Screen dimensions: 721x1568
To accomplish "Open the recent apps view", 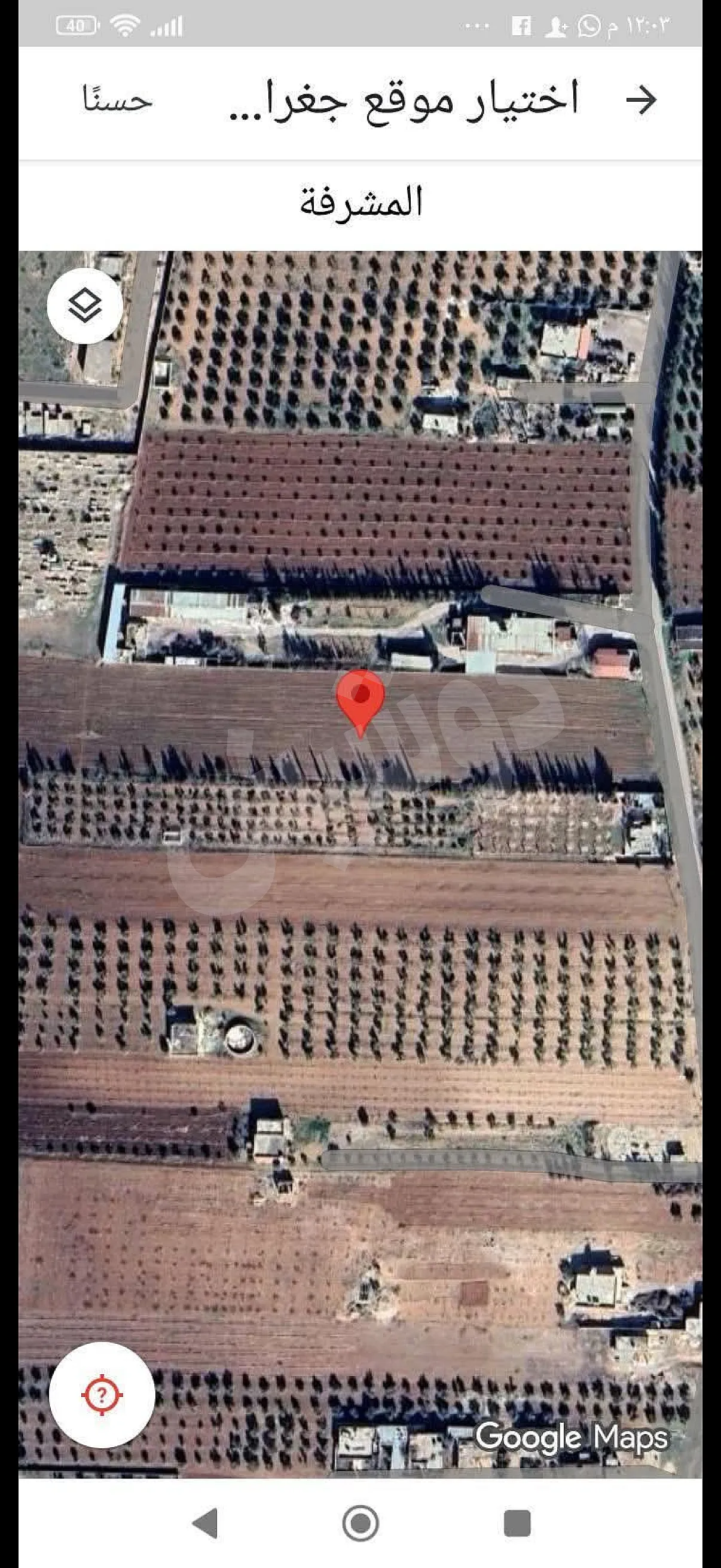I will 517,1524.
